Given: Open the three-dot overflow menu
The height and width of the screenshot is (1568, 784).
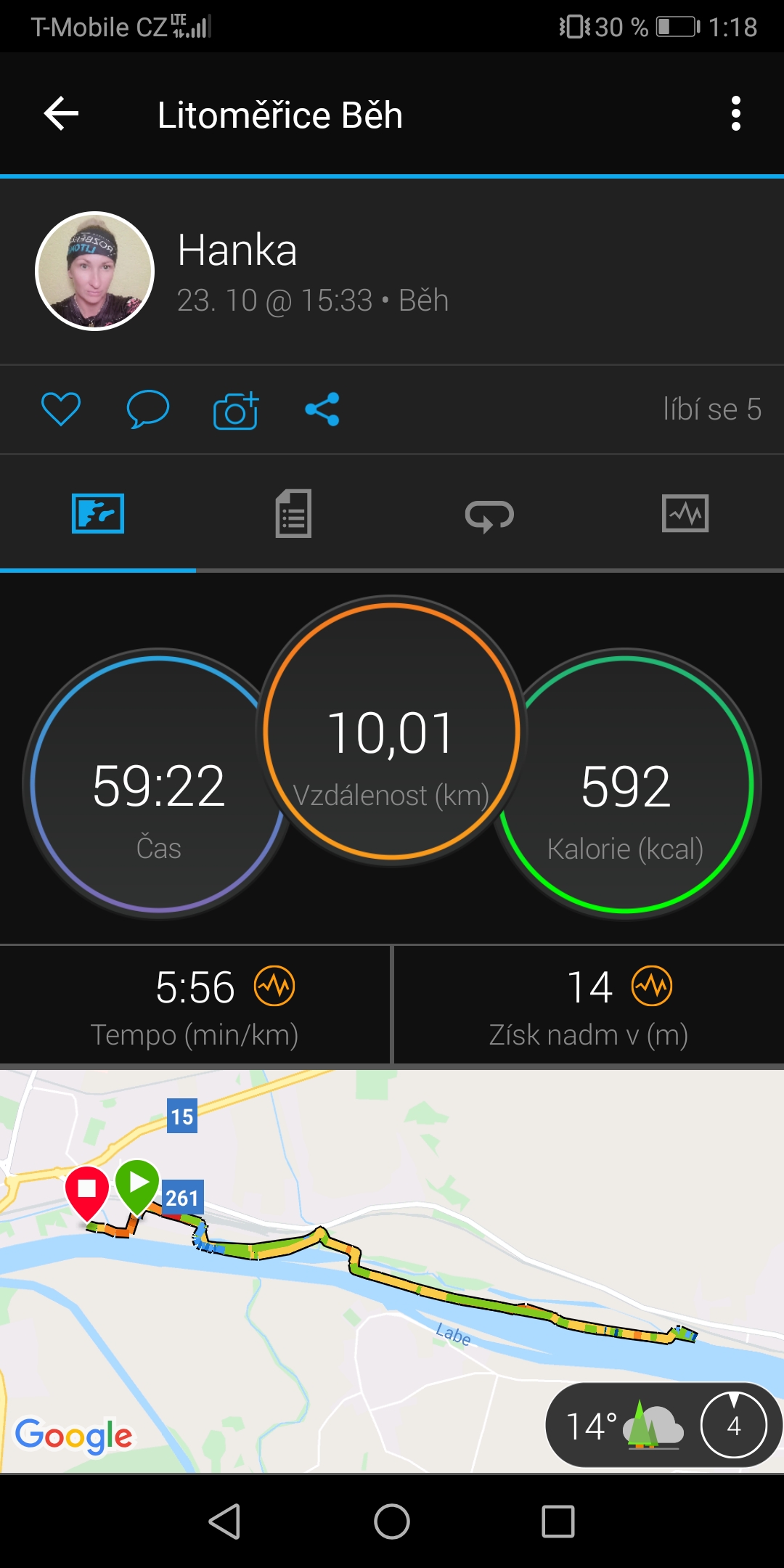Looking at the screenshot, I should 736,114.
